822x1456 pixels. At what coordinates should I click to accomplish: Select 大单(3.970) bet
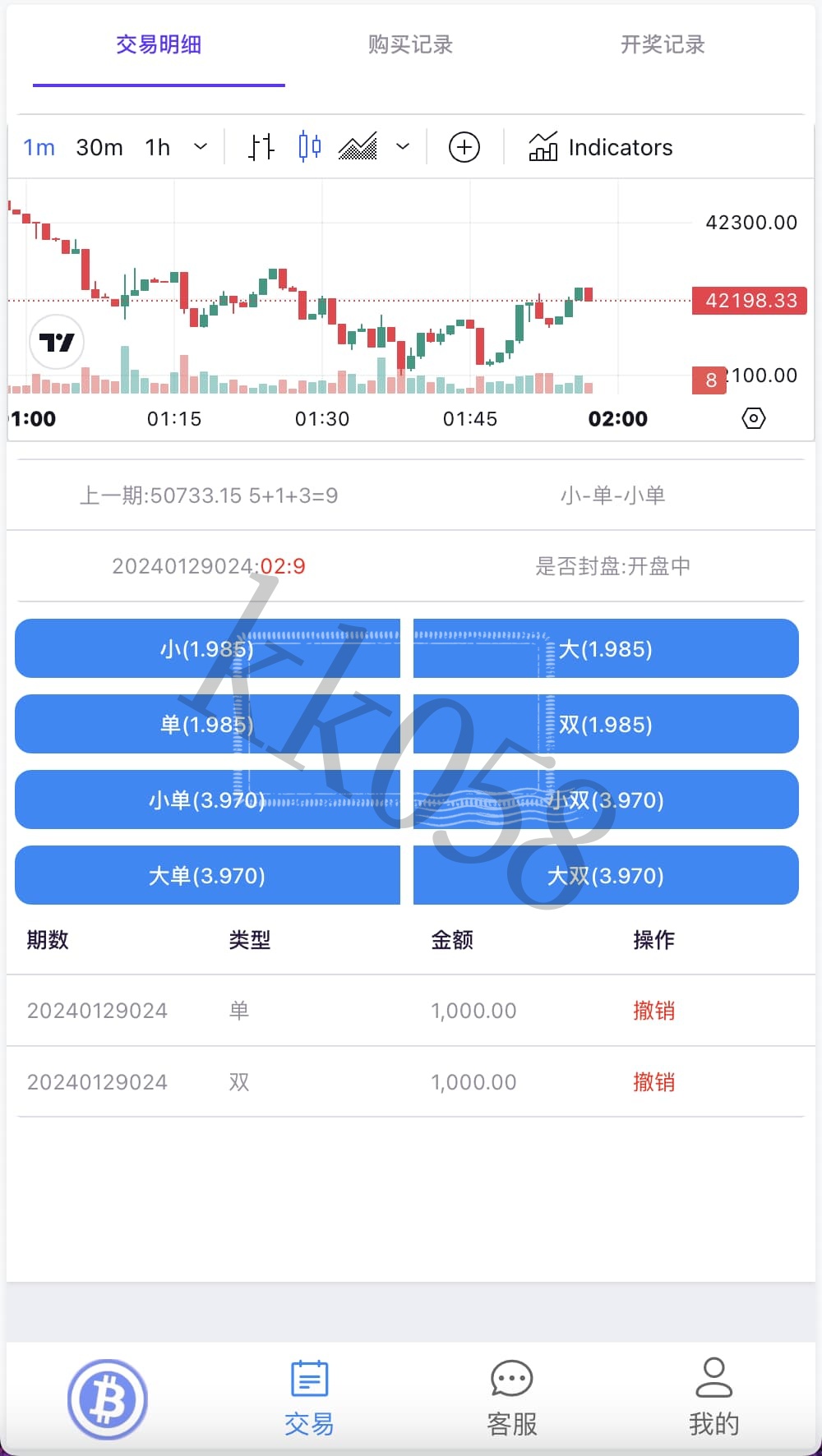point(207,876)
